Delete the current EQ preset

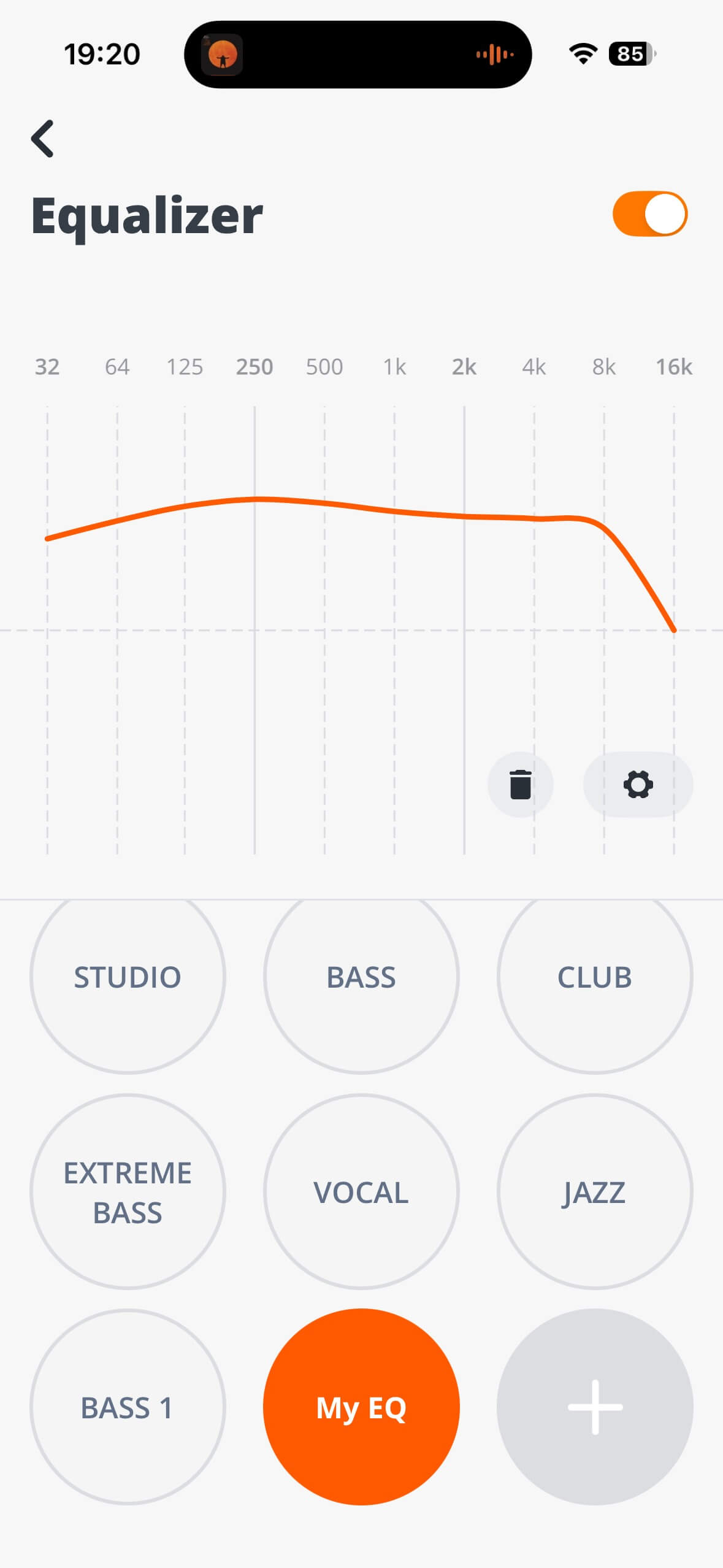[x=520, y=784]
